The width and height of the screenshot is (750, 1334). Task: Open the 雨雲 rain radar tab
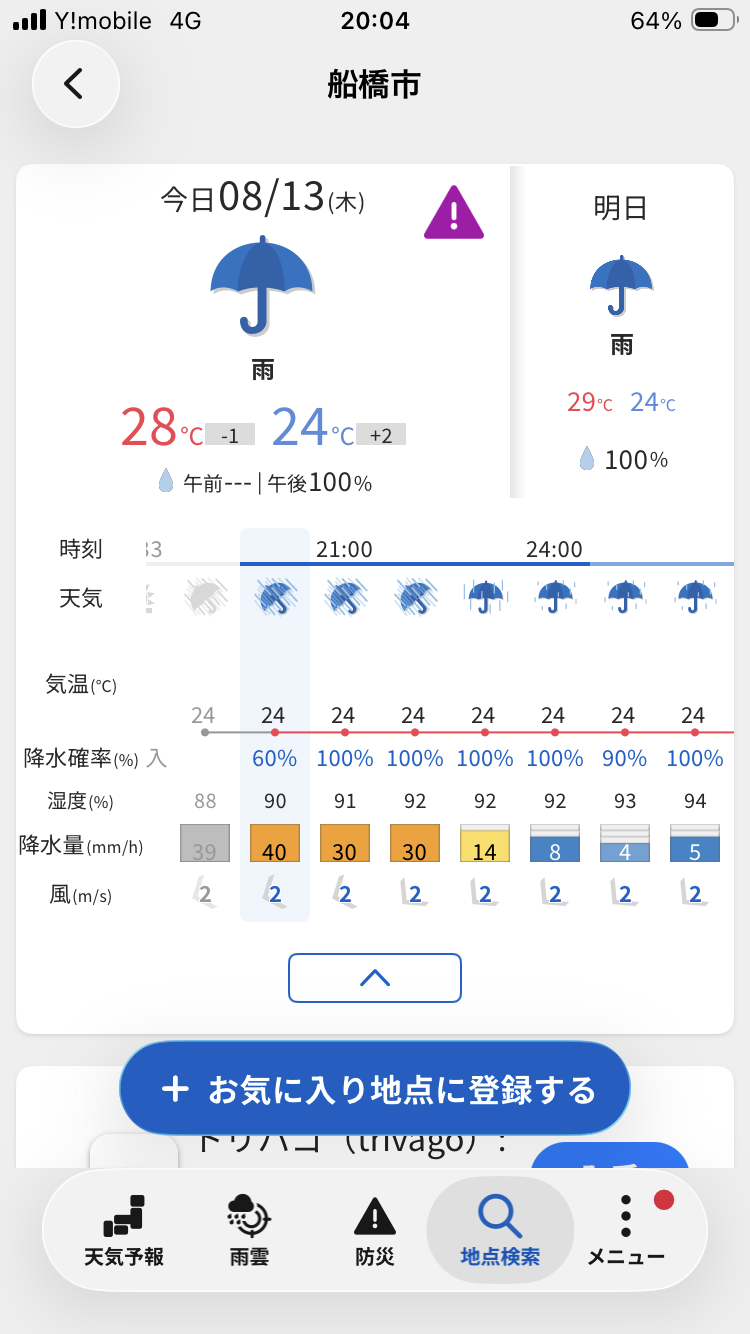click(x=249, y=1230)
